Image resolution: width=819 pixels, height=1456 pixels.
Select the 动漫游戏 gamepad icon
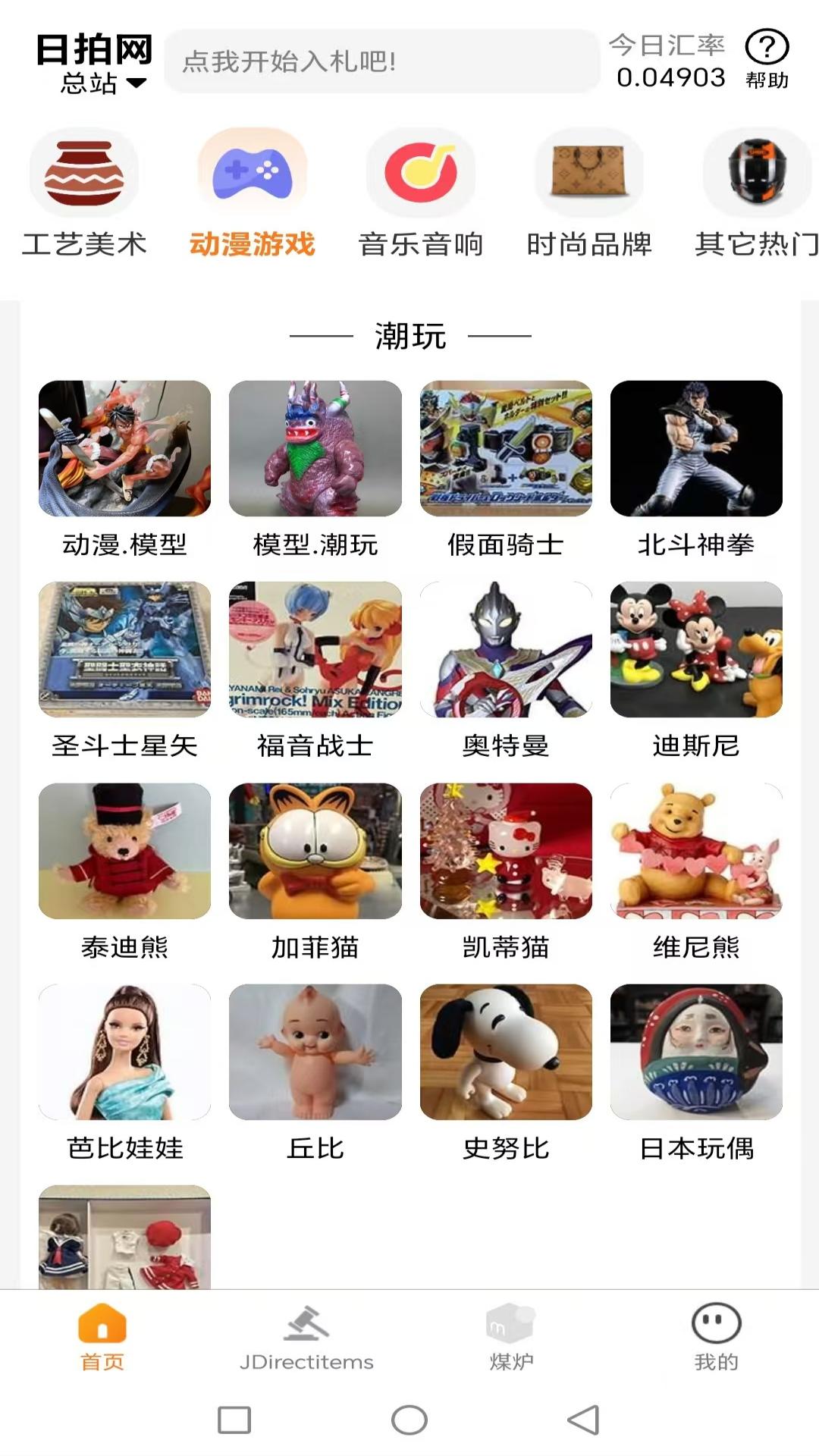click(x=253, y=173)
